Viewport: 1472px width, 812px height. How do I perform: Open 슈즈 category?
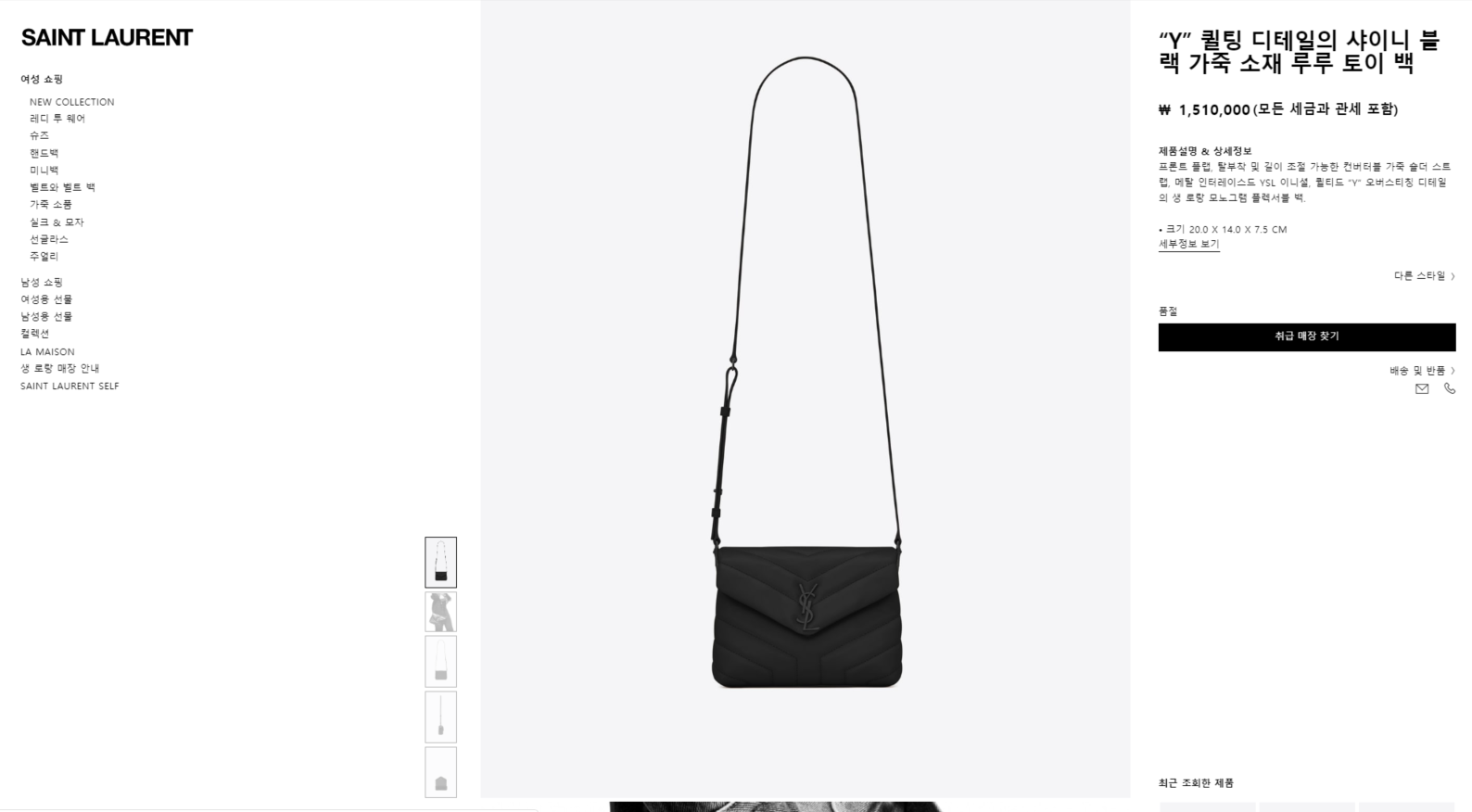[39, 135]
